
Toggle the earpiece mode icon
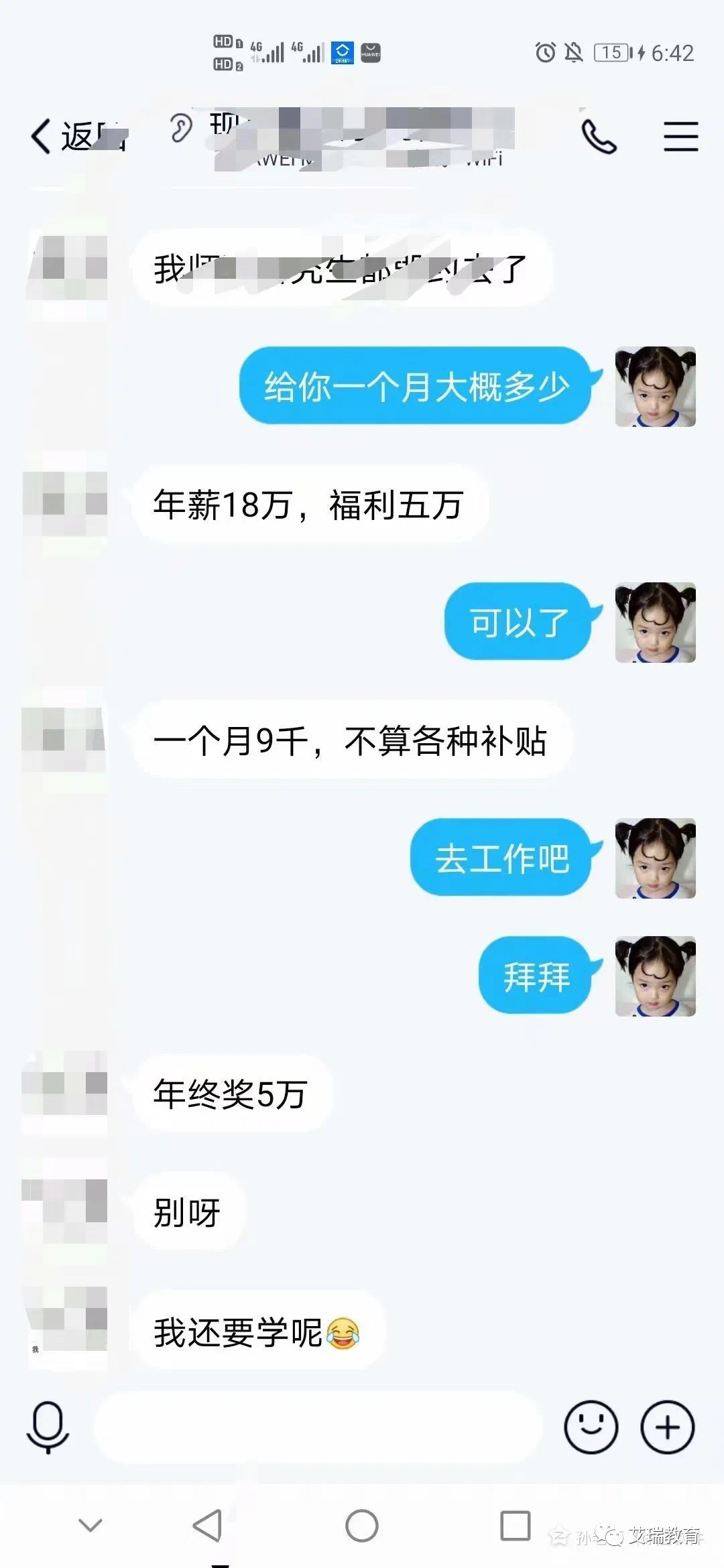click(180, 128)
